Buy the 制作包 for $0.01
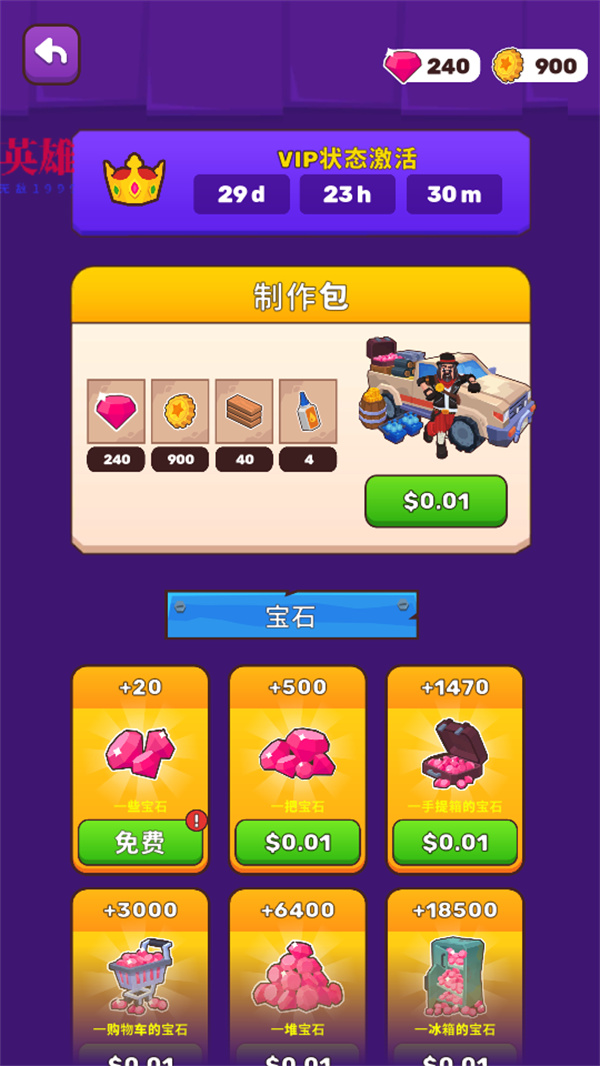600x1066 pixels. [x=435, y=501]
